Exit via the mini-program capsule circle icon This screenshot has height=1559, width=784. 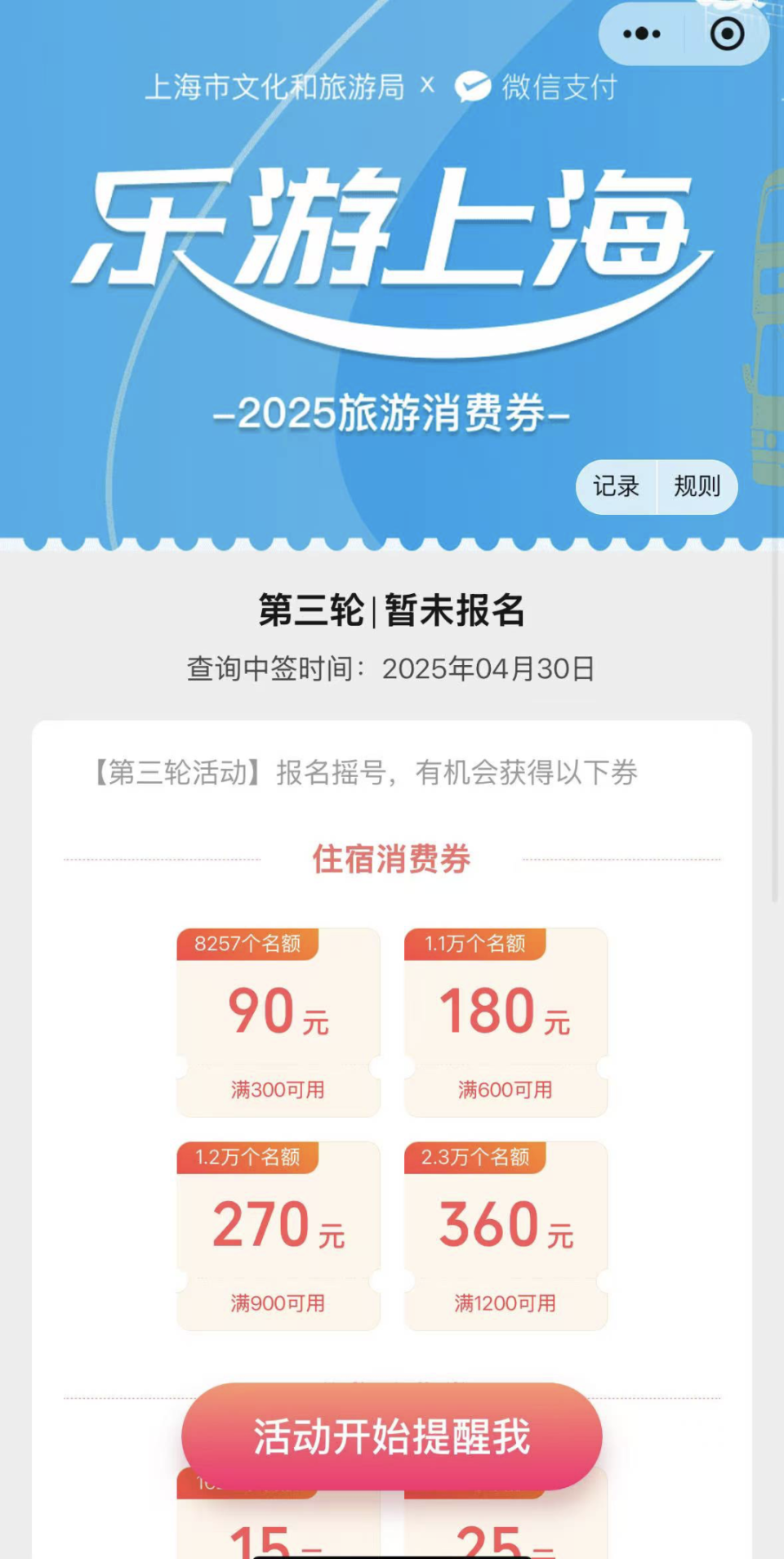click(x=725, y=34)
